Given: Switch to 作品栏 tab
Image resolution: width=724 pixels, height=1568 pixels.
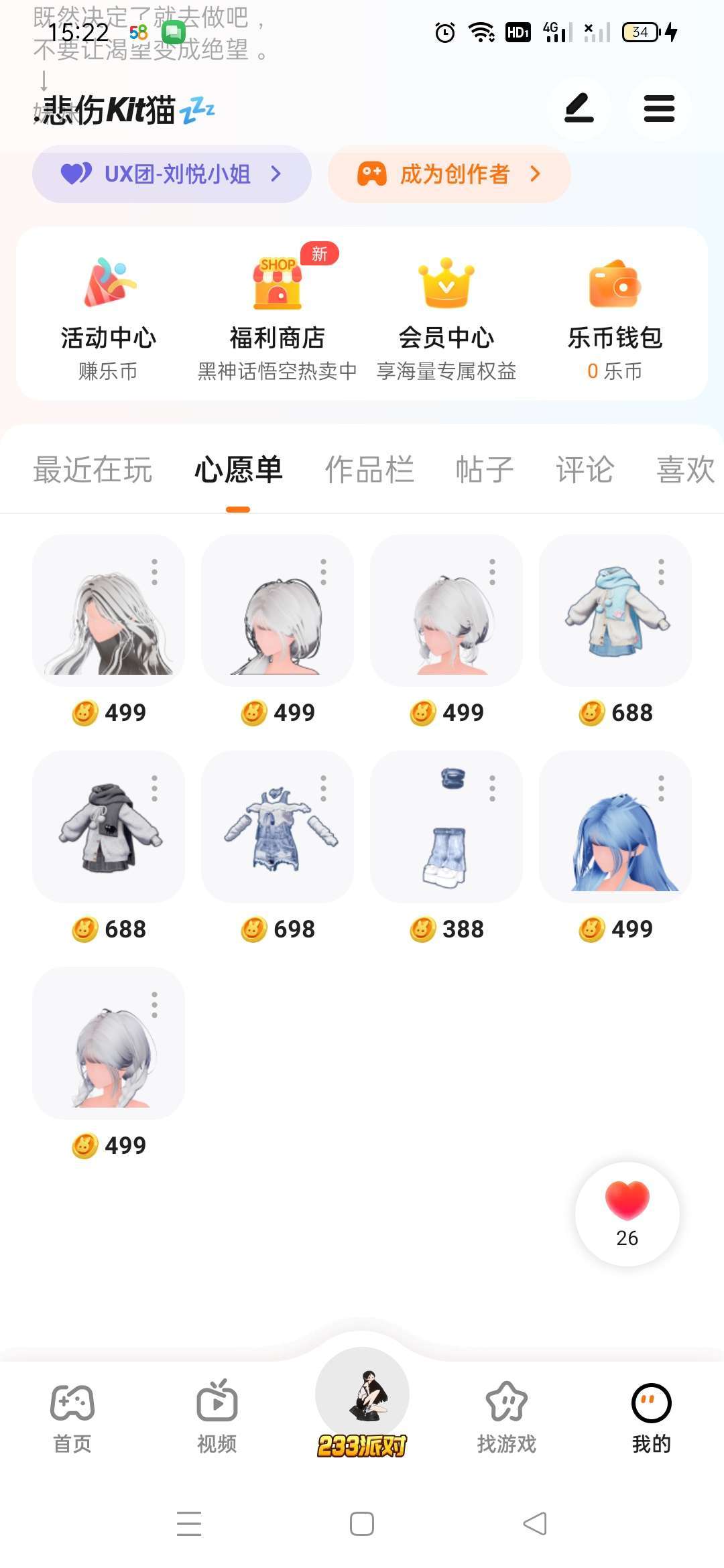Looking at the screenshot, I should pos(369,470).
